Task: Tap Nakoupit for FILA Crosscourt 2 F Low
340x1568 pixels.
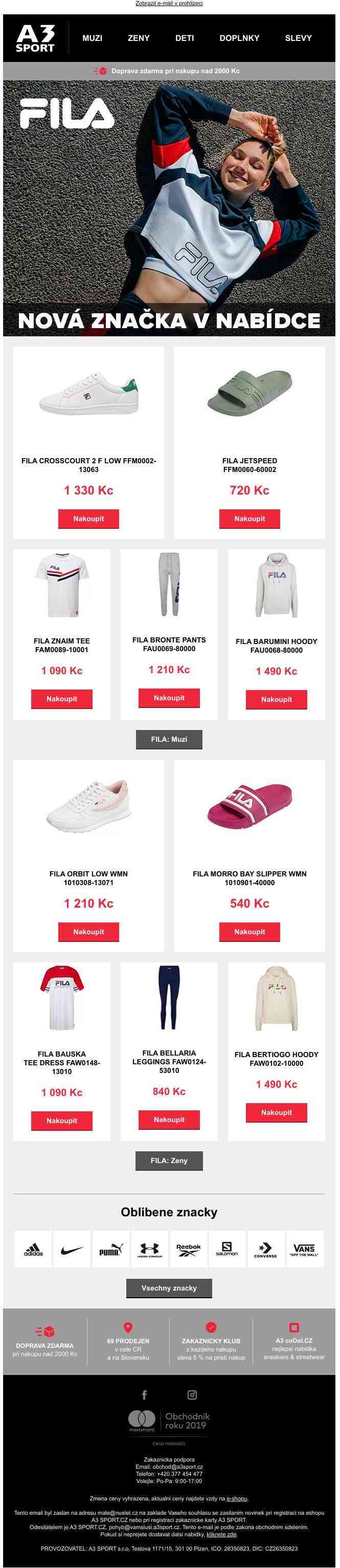Action: 88,519
